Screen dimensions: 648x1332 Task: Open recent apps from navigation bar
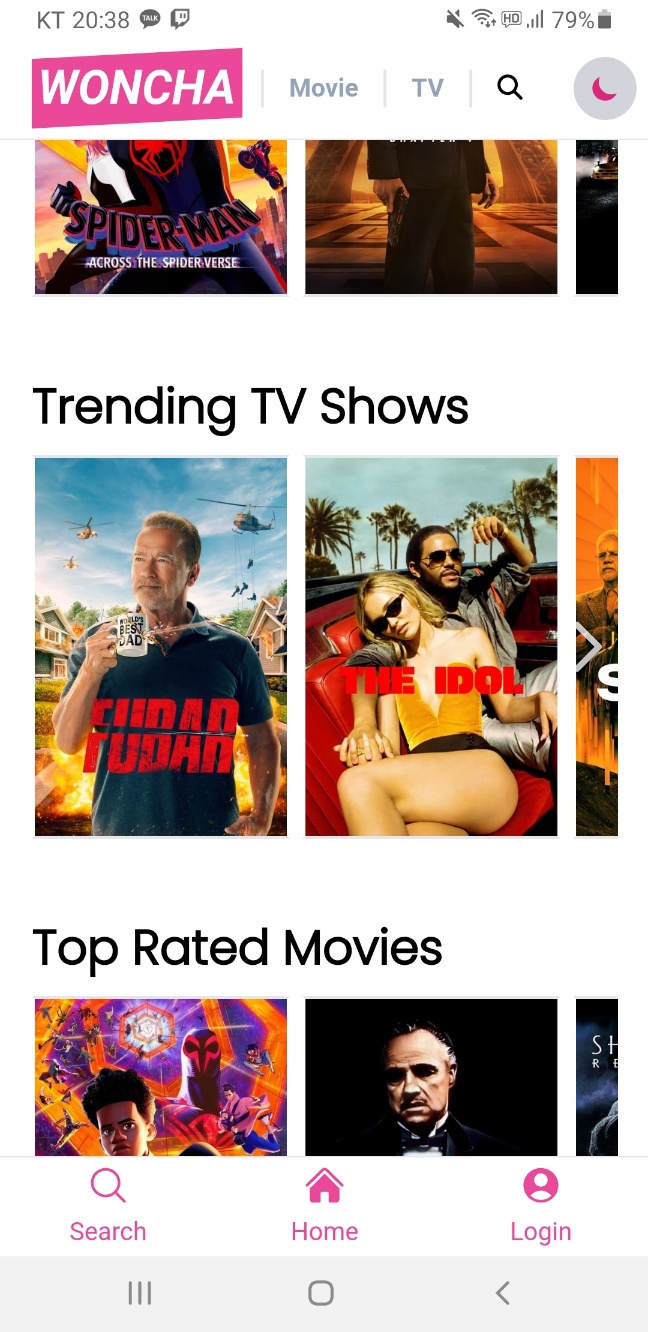coord(140,1293)
